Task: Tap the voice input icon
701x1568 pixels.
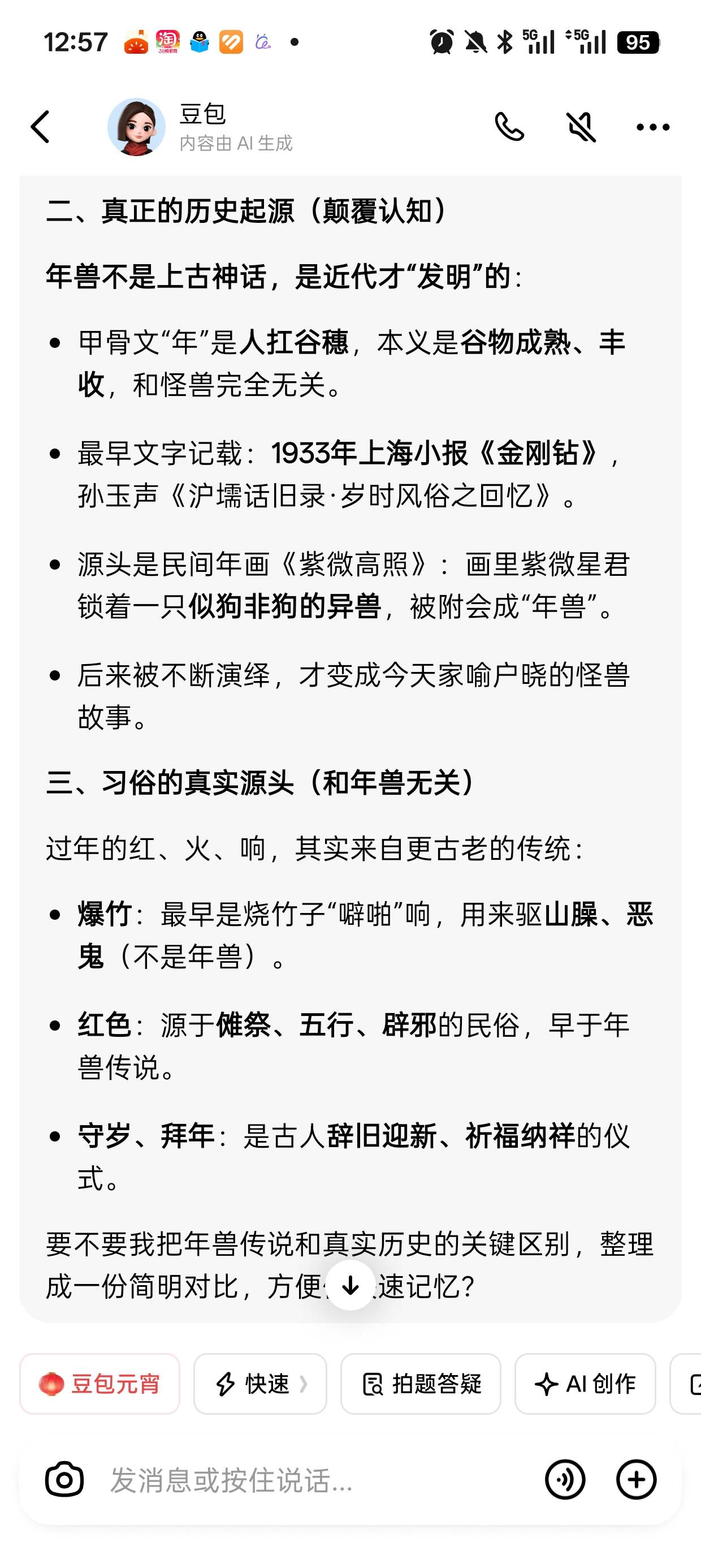Action: [565, 1479]
